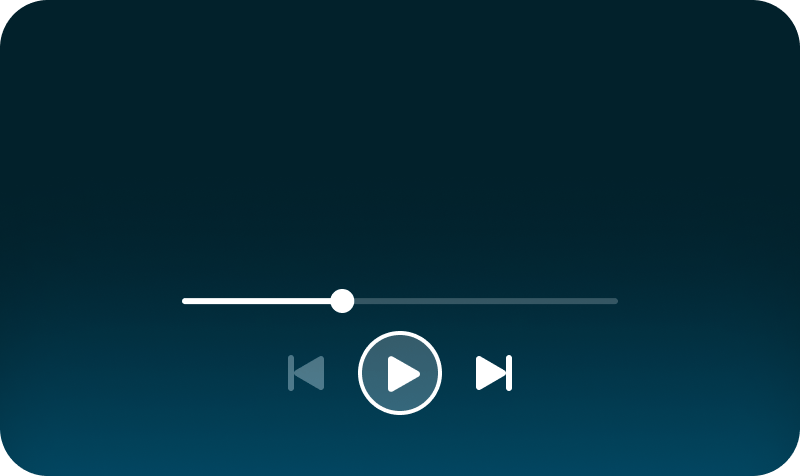Screen dimensions: 800x476
Task: Start playback with the play button
Action: pyautogui.click(x=400, y=373)
